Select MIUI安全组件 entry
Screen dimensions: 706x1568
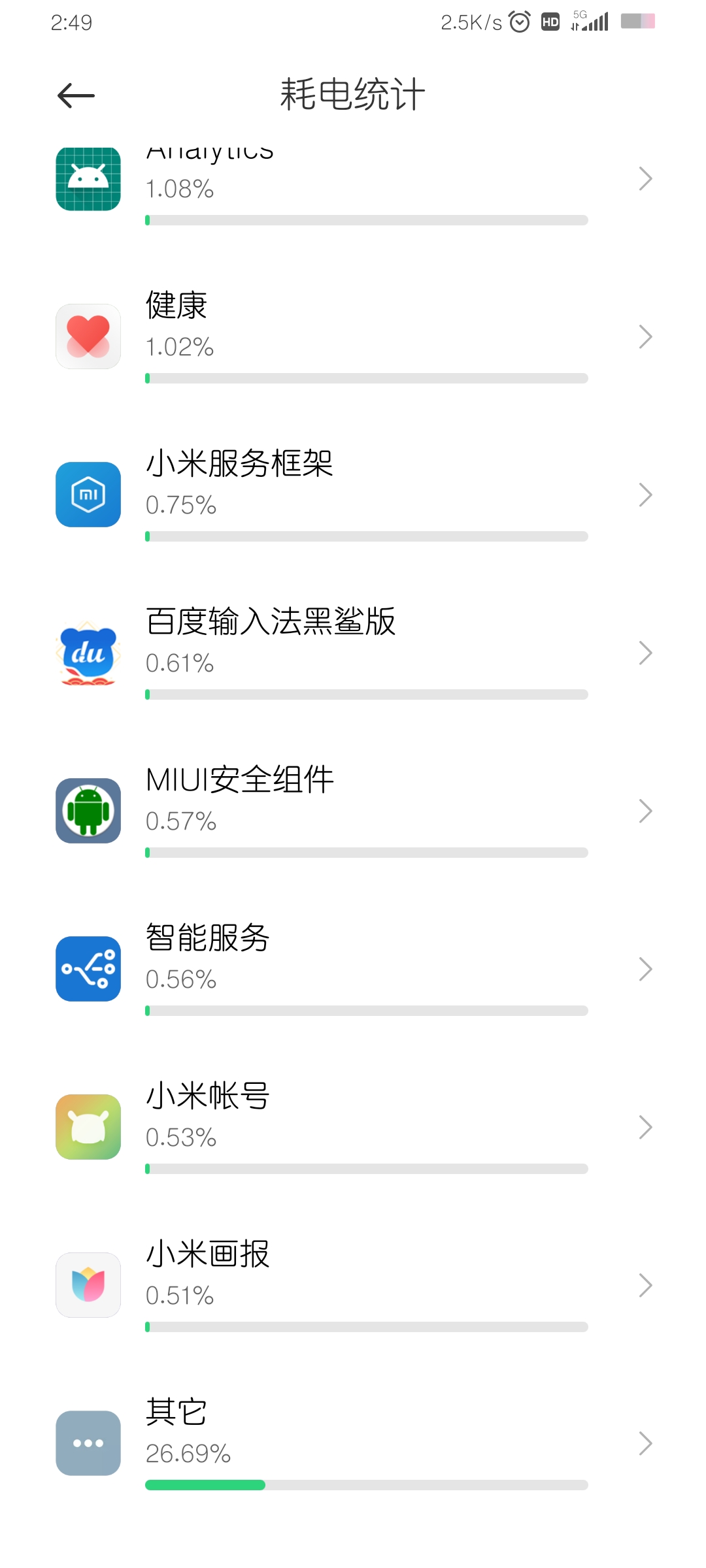353,811
